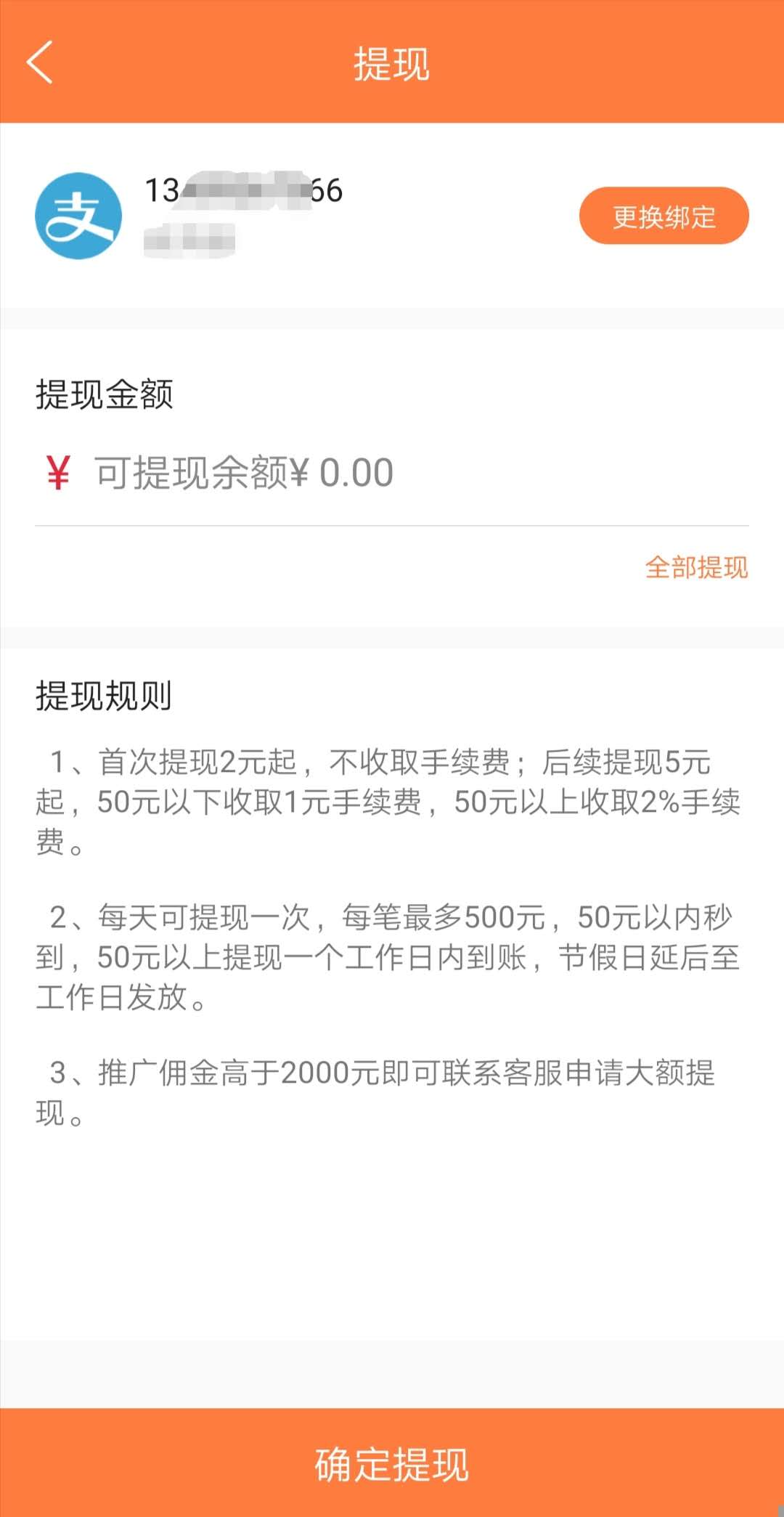Focus the withdrawal amount input field
The height and width of the screenshot is (1517, 784).
[x=421, y=473]
